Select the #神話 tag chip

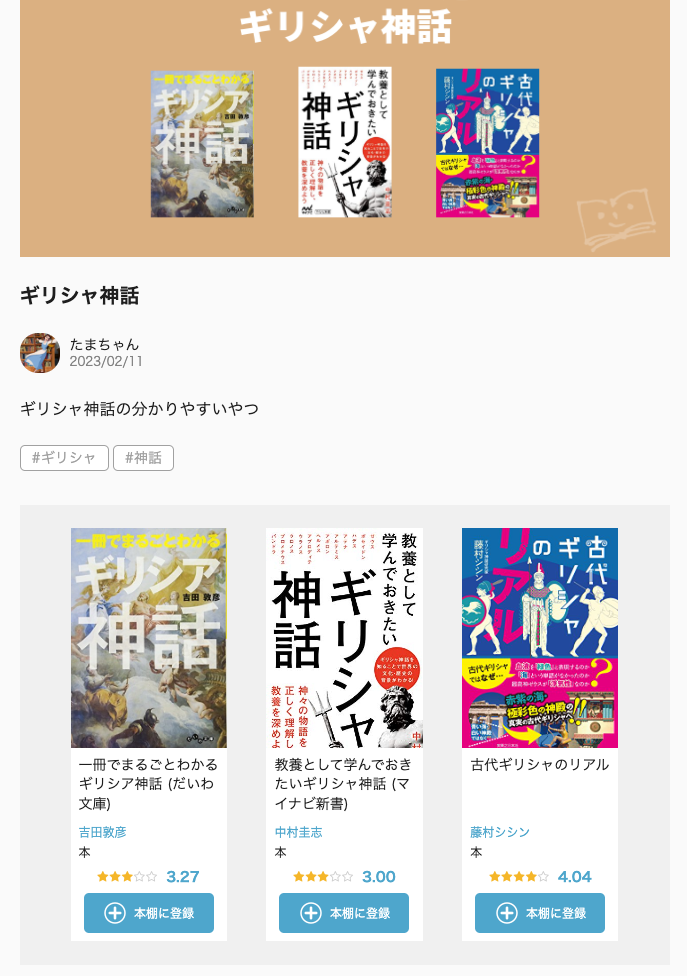(143, 458)
